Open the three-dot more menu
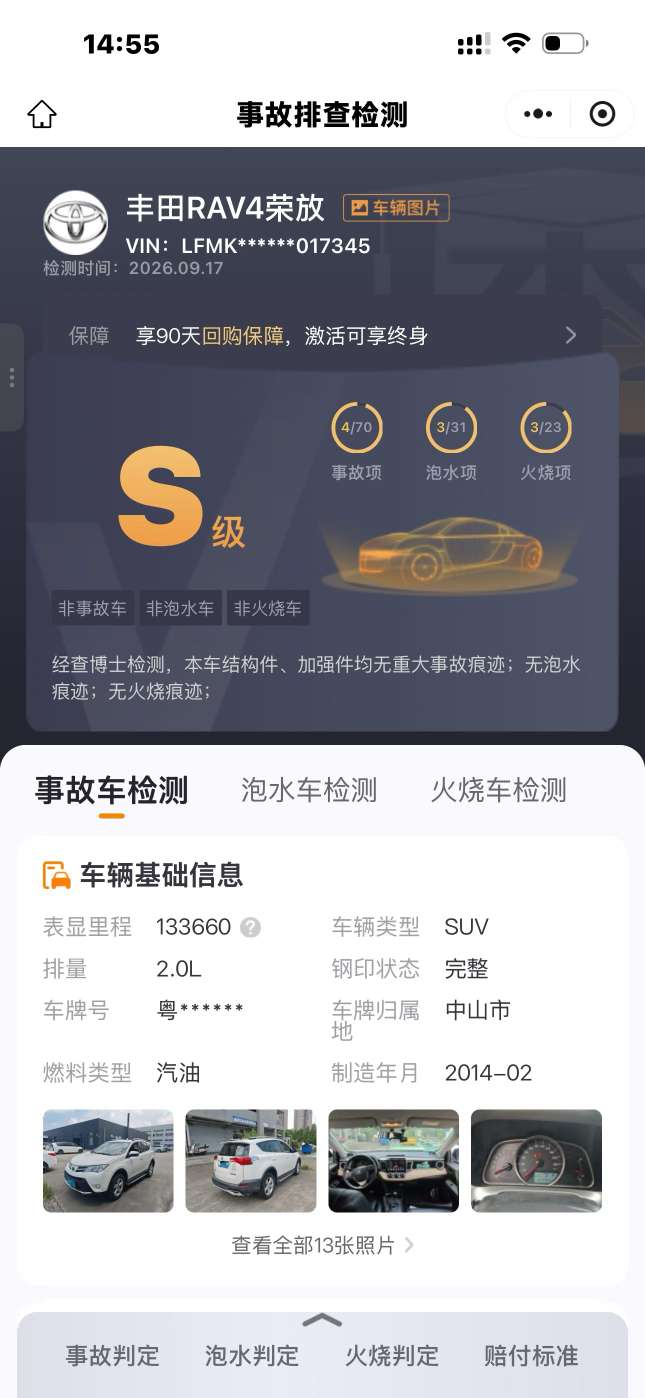The image size is (645, 1398). tap(538, 114)
